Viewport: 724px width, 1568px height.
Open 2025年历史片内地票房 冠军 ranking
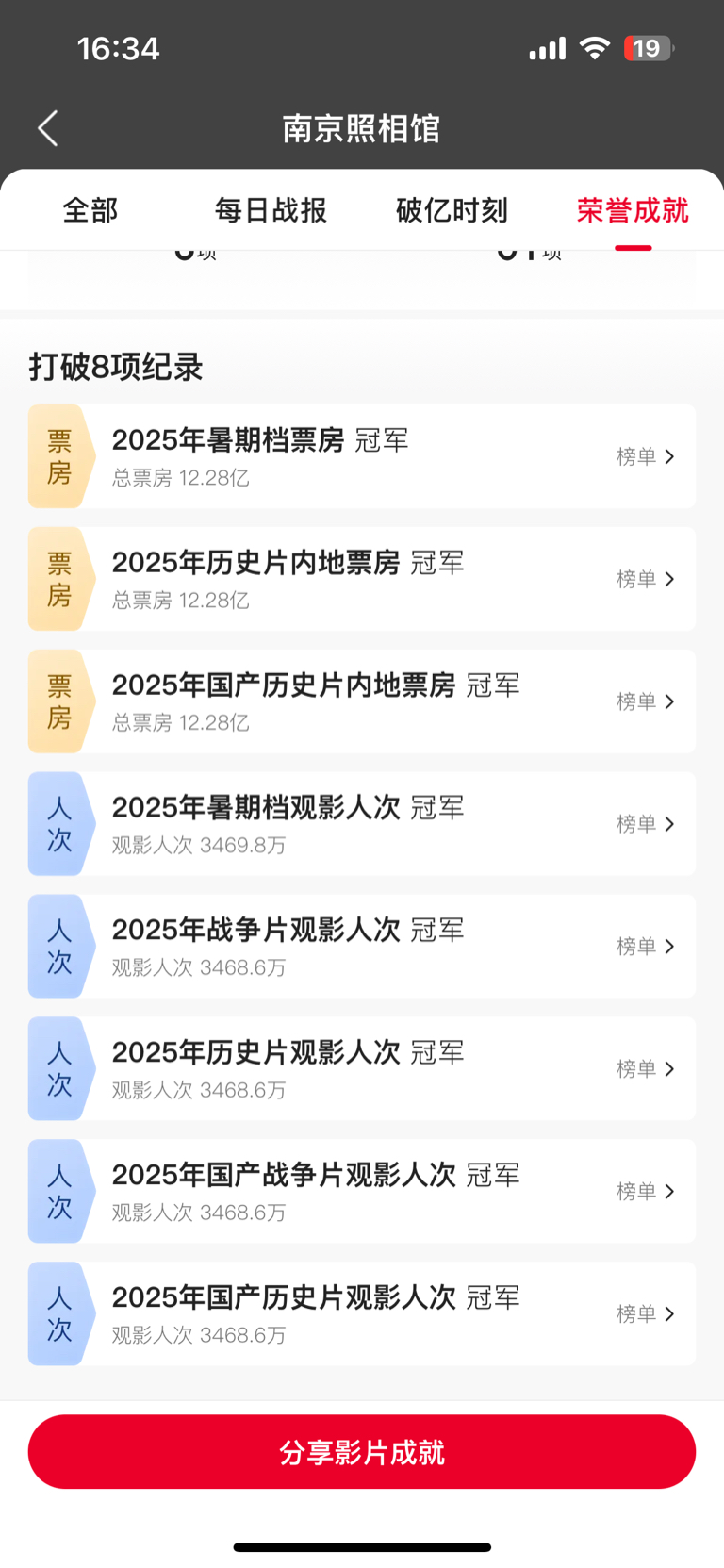[x=362, y=579]
